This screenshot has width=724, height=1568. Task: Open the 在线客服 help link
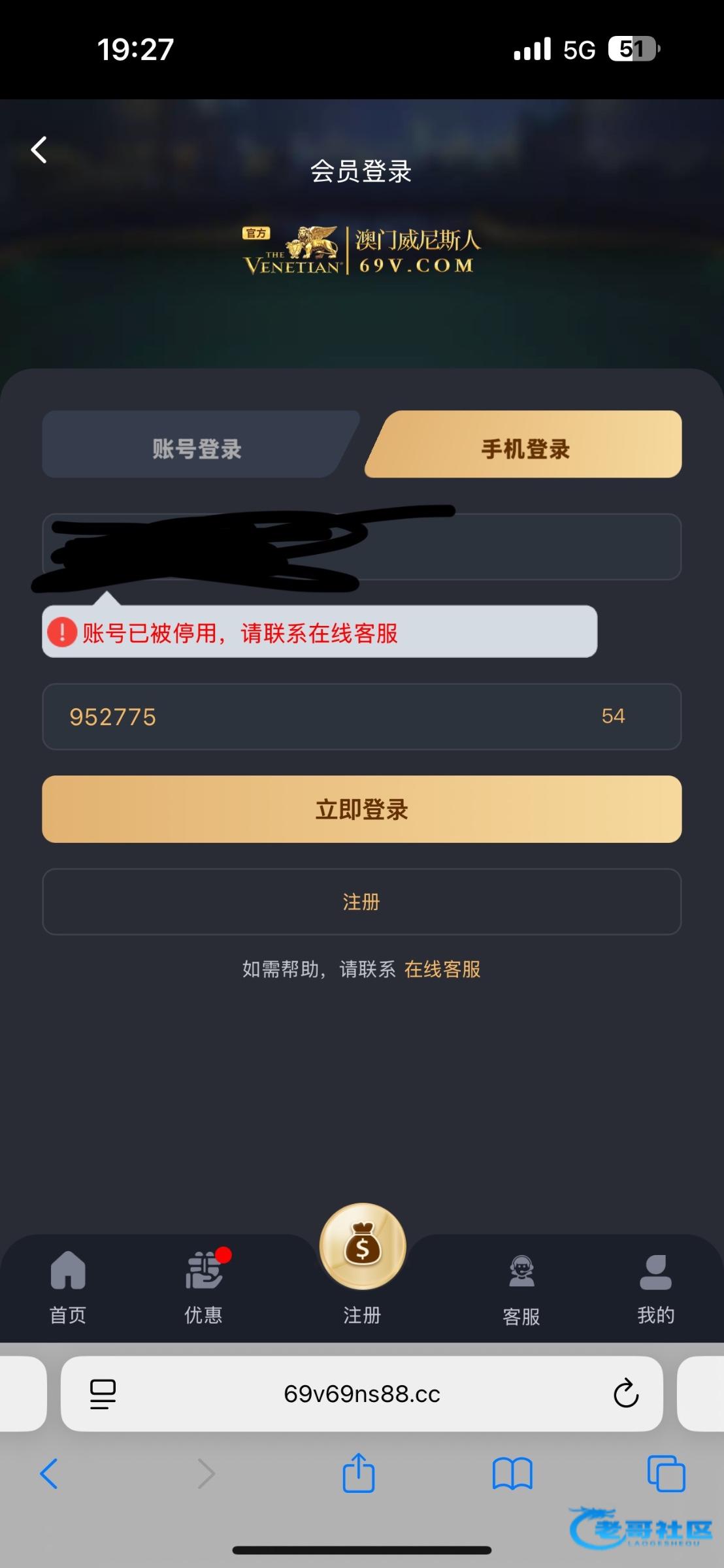coord(442,969)
